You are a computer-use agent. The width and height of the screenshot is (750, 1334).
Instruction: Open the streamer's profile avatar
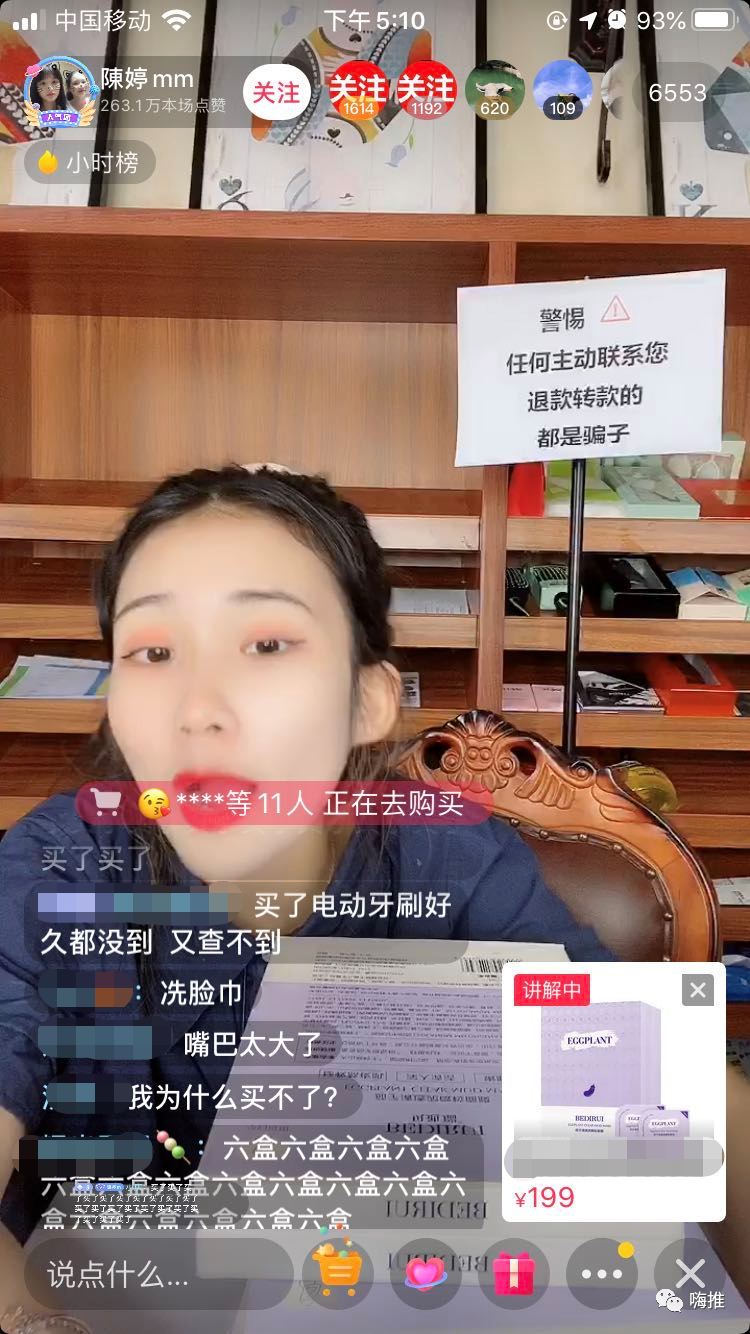pyautogui.click(x=60, y=92)
